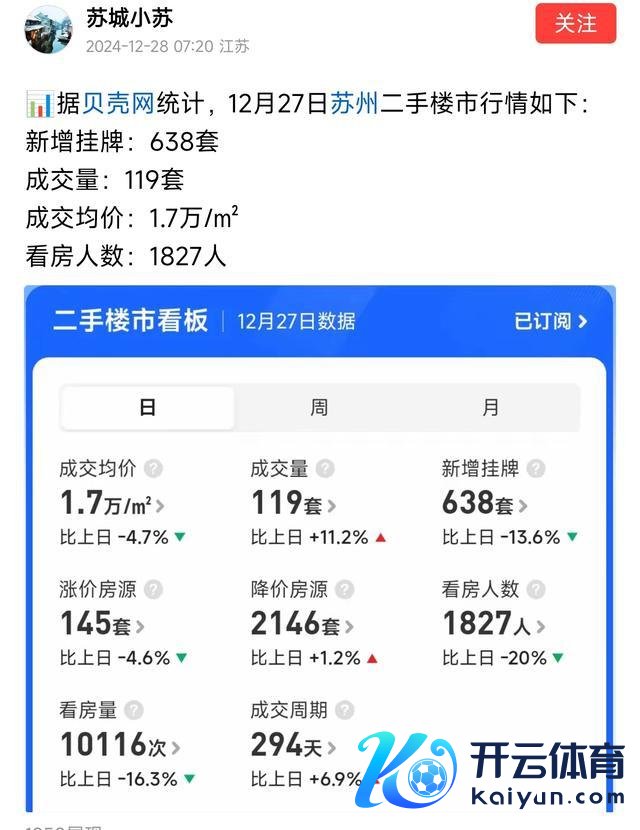Screen dimensions: 640x830
Task: View the attached 二手楼市看板 image
Action: 319,548
